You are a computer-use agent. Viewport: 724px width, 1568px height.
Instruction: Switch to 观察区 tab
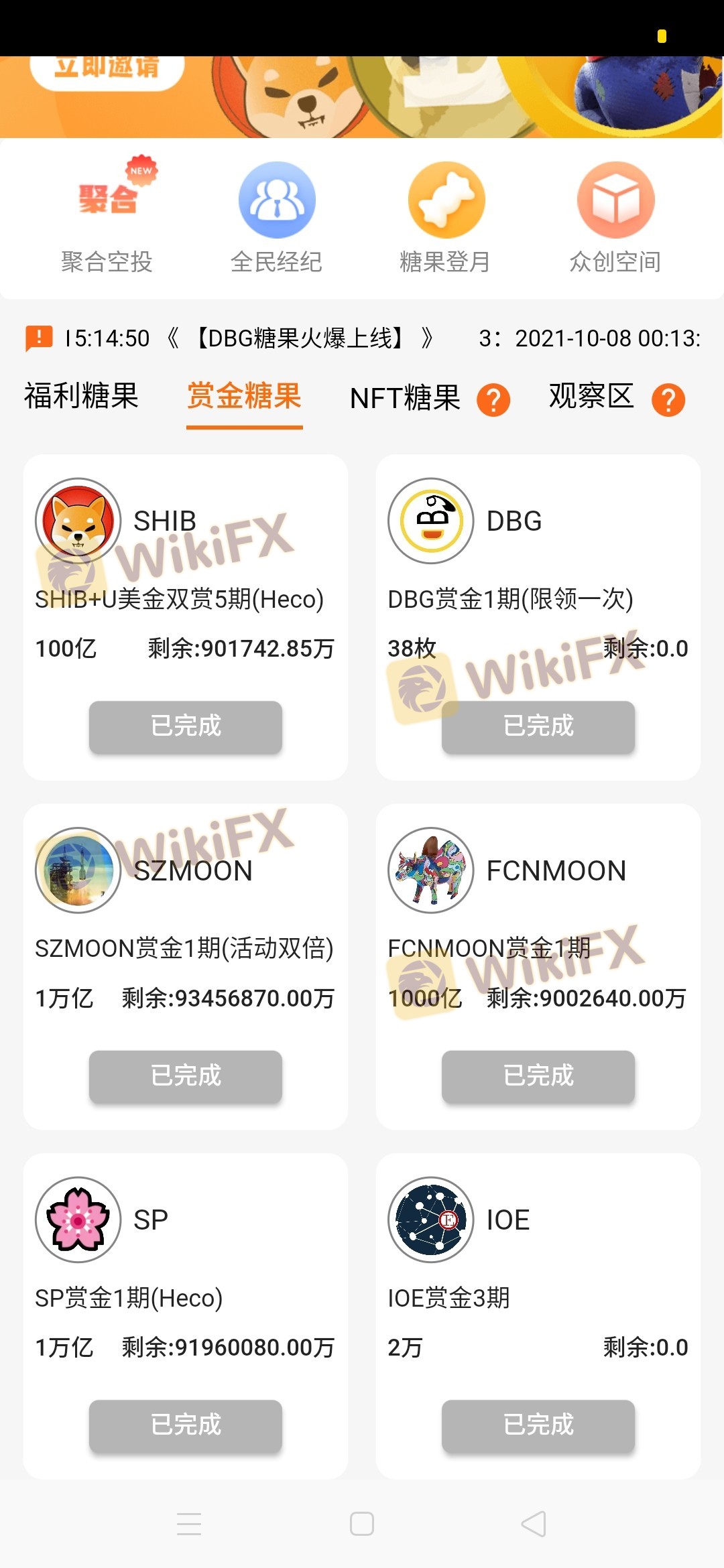pos(591,395)
